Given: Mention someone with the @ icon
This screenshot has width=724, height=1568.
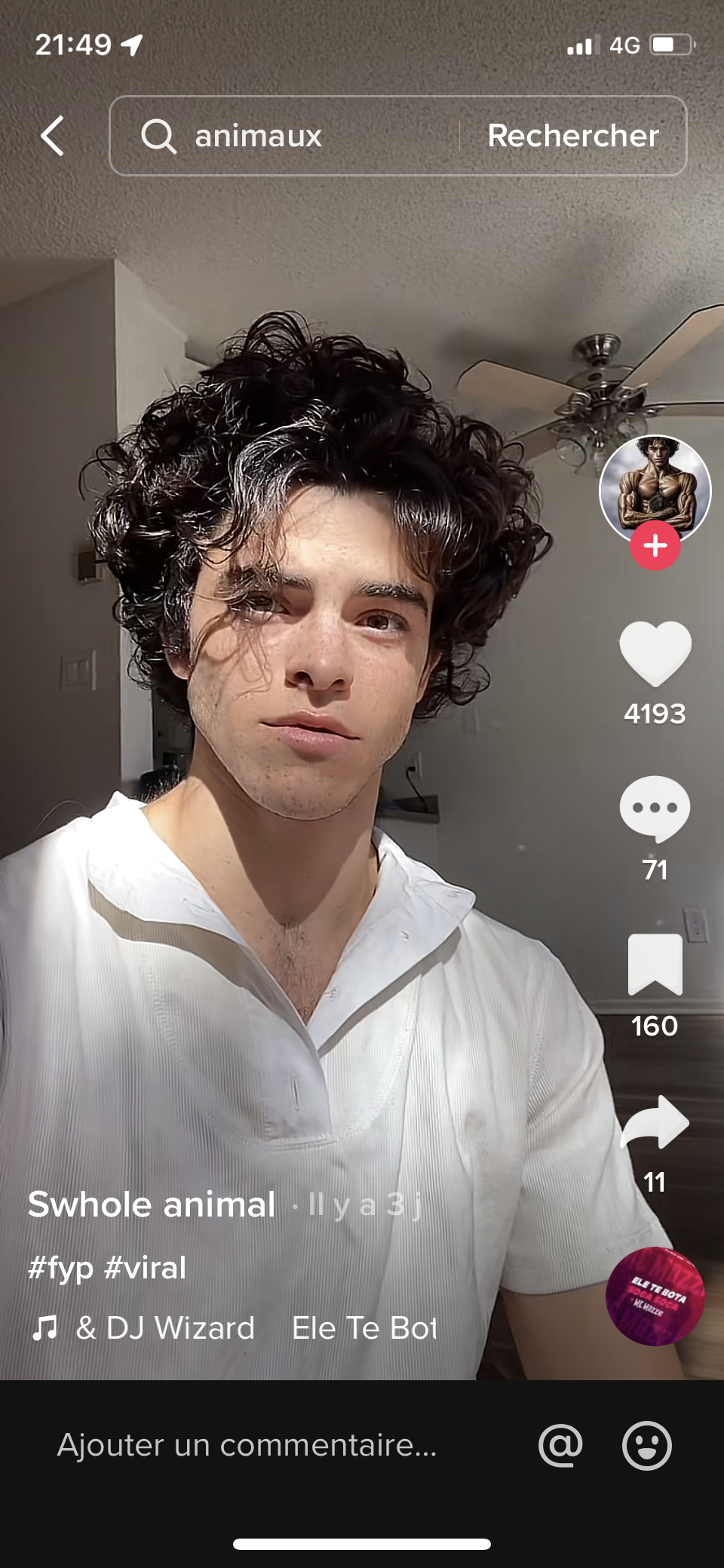Looking at the screenshot, I should point(560,1445).
